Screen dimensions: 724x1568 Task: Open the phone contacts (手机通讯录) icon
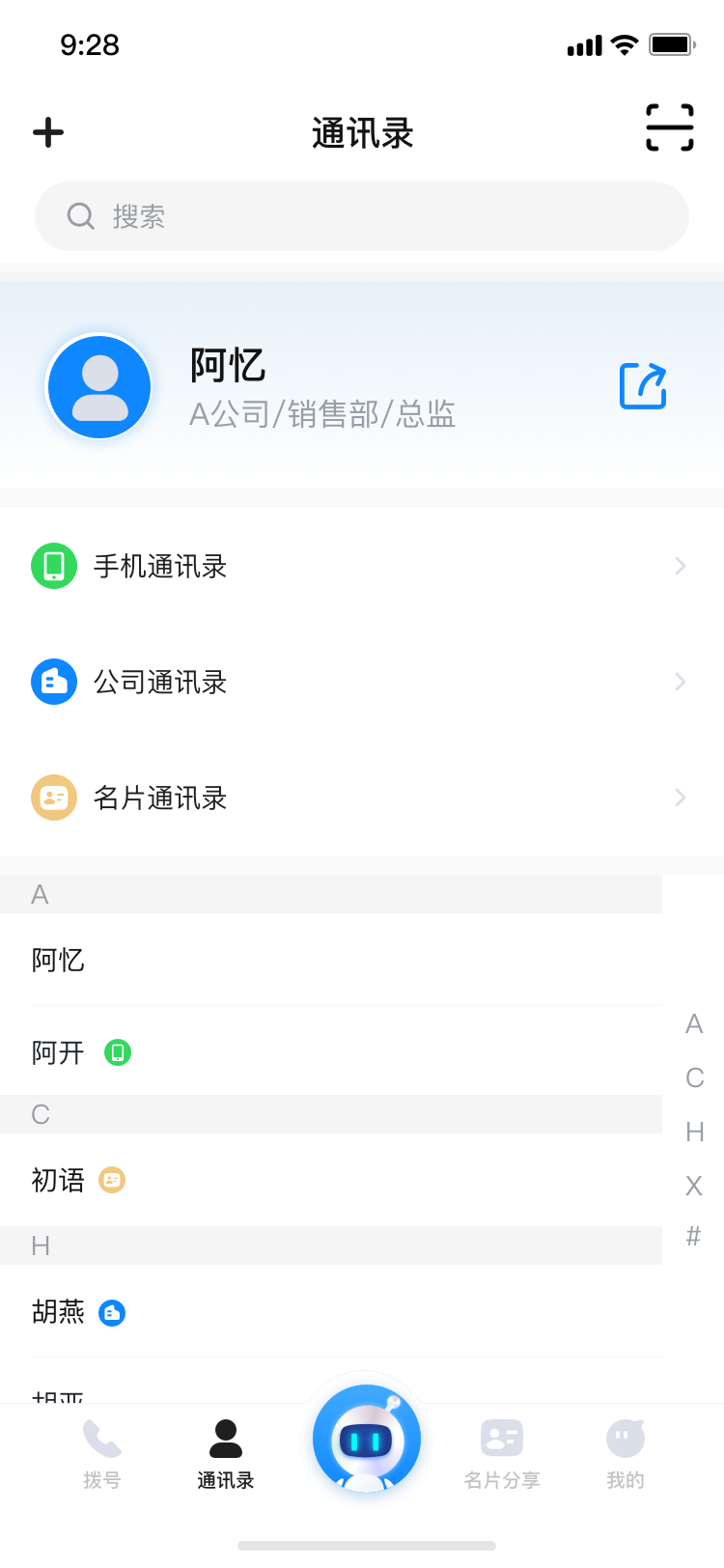[x=53, y=566]
